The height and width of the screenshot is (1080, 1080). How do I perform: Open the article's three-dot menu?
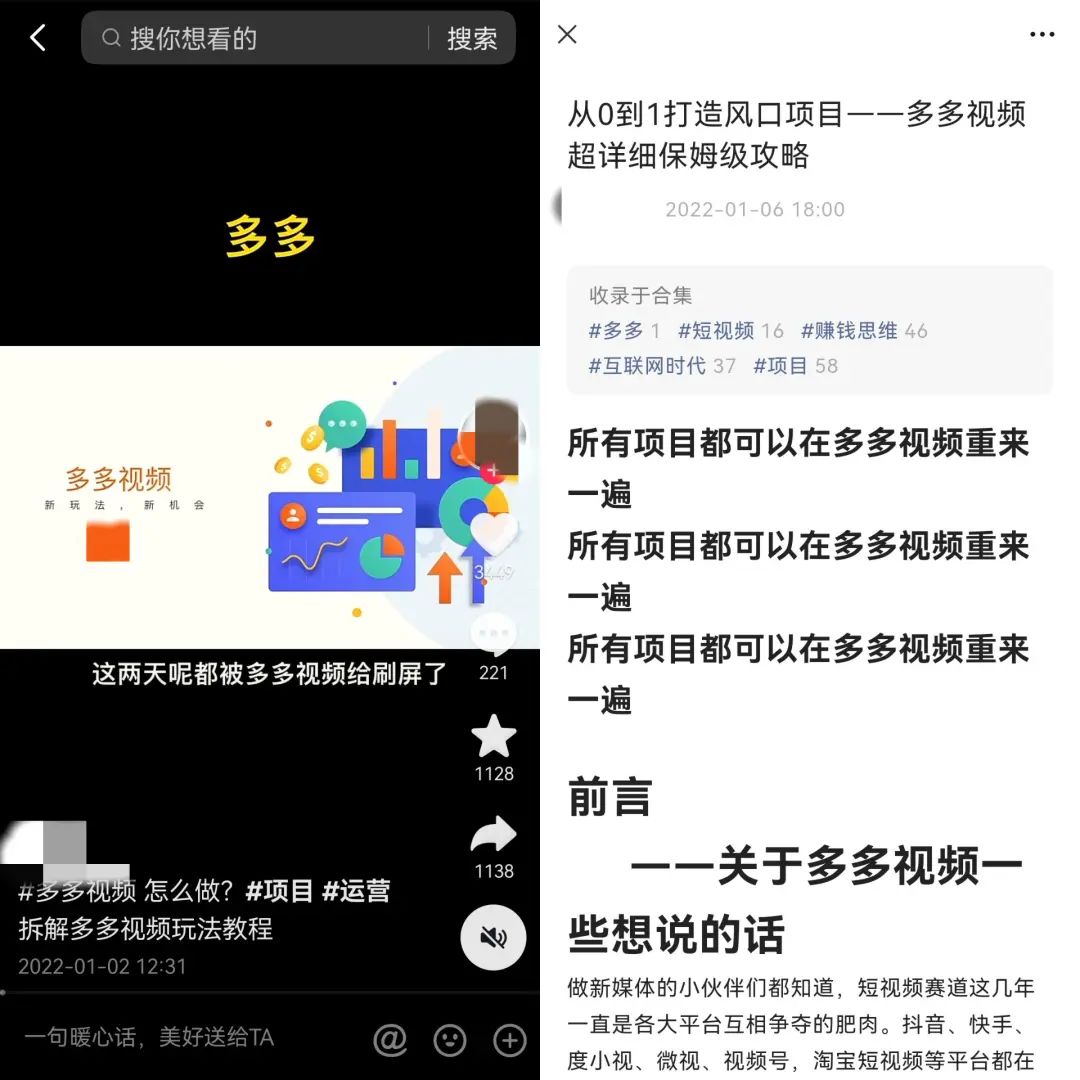[x=1042, y=35]
